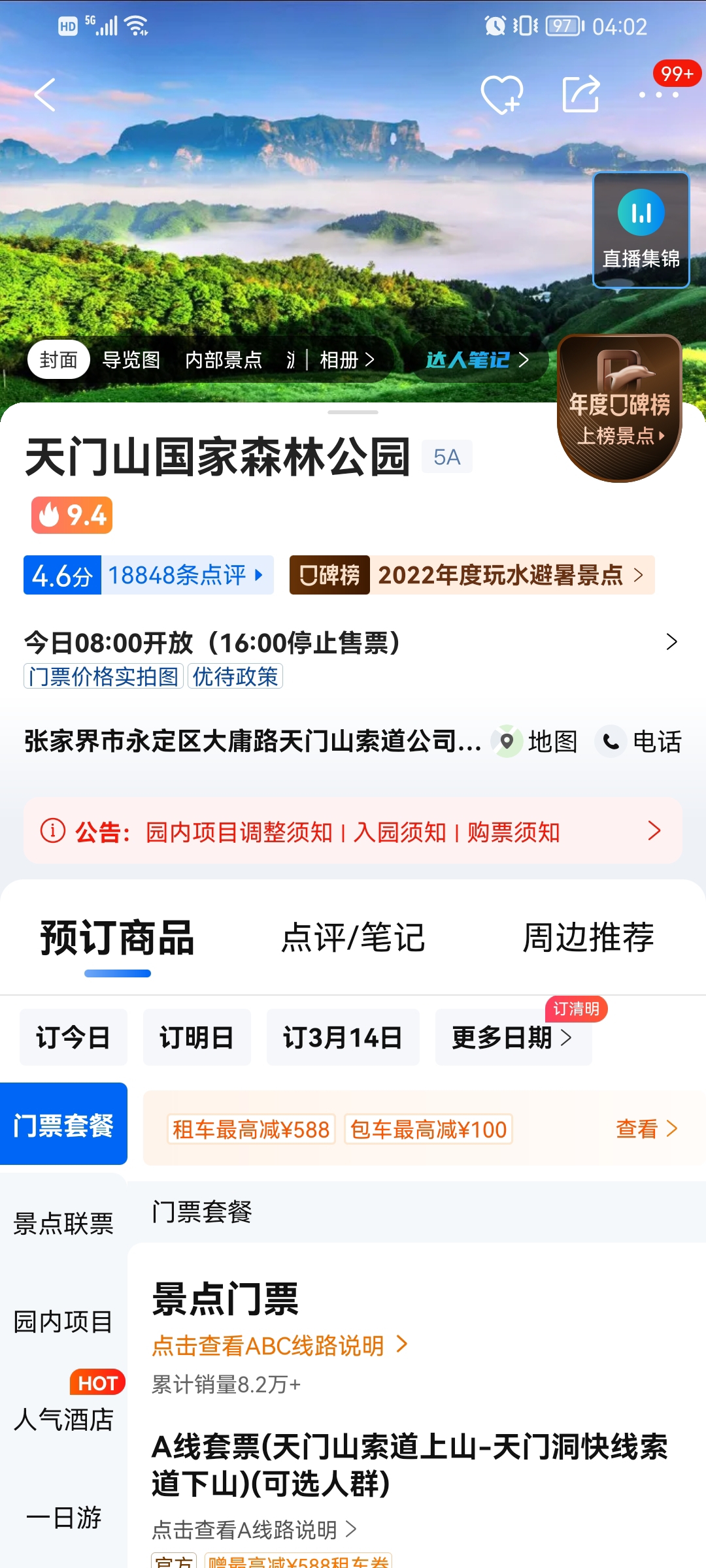706x1568 pixels.
Task: Switch to the 点评/笔记 tab
Action: pos(353,938)
